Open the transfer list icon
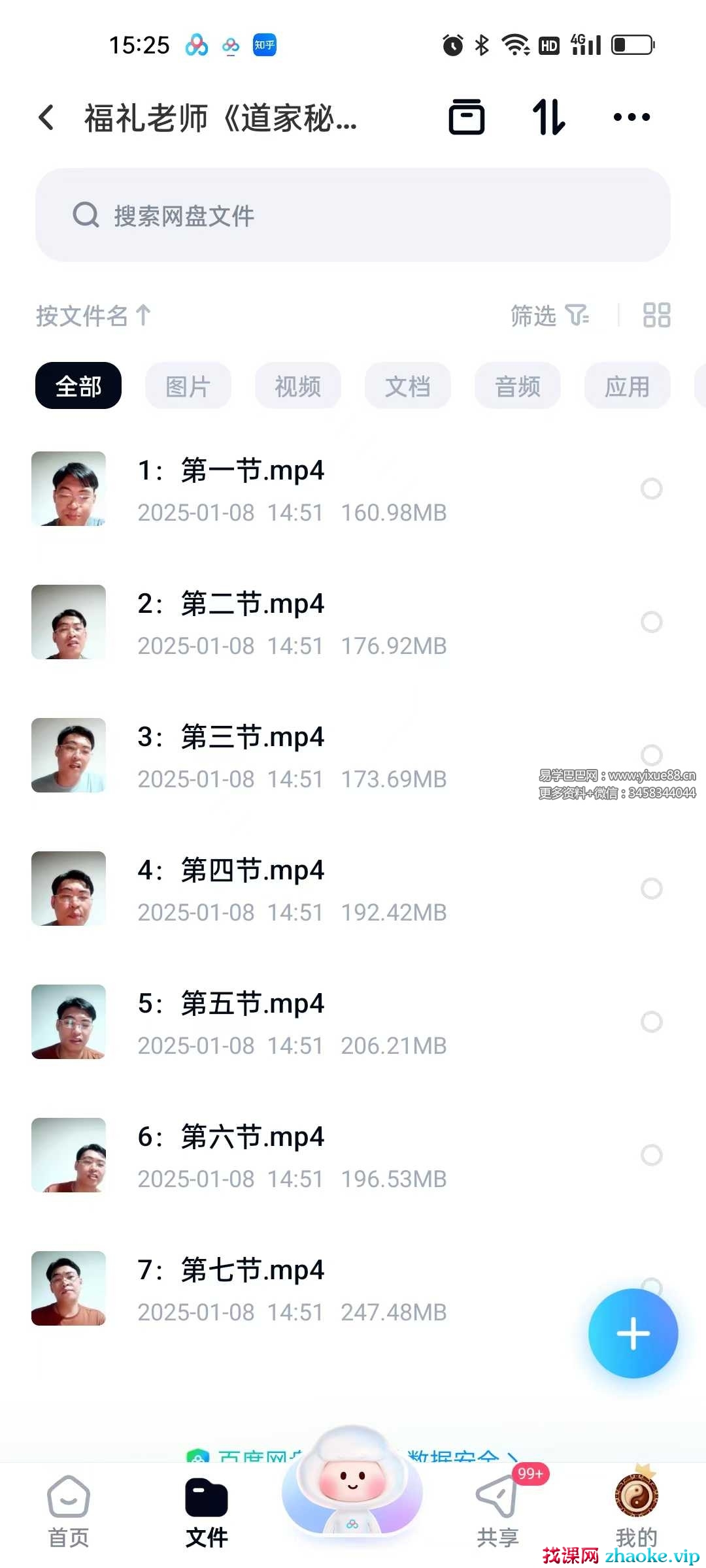The height and width of the screenshot is (1568, 706). [548, 118]
